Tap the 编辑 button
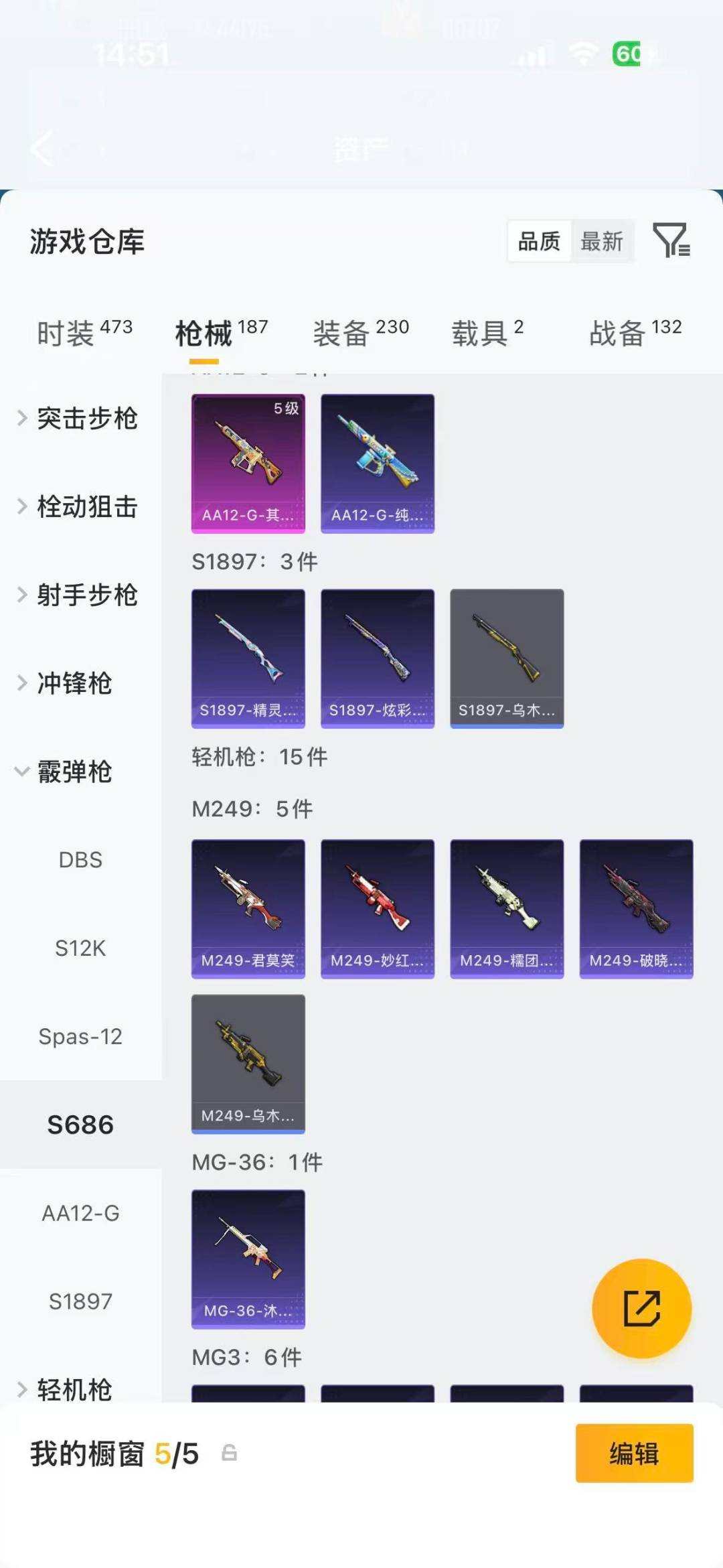The height and width of the screenshot is (1568, 723). [634, 1453]
